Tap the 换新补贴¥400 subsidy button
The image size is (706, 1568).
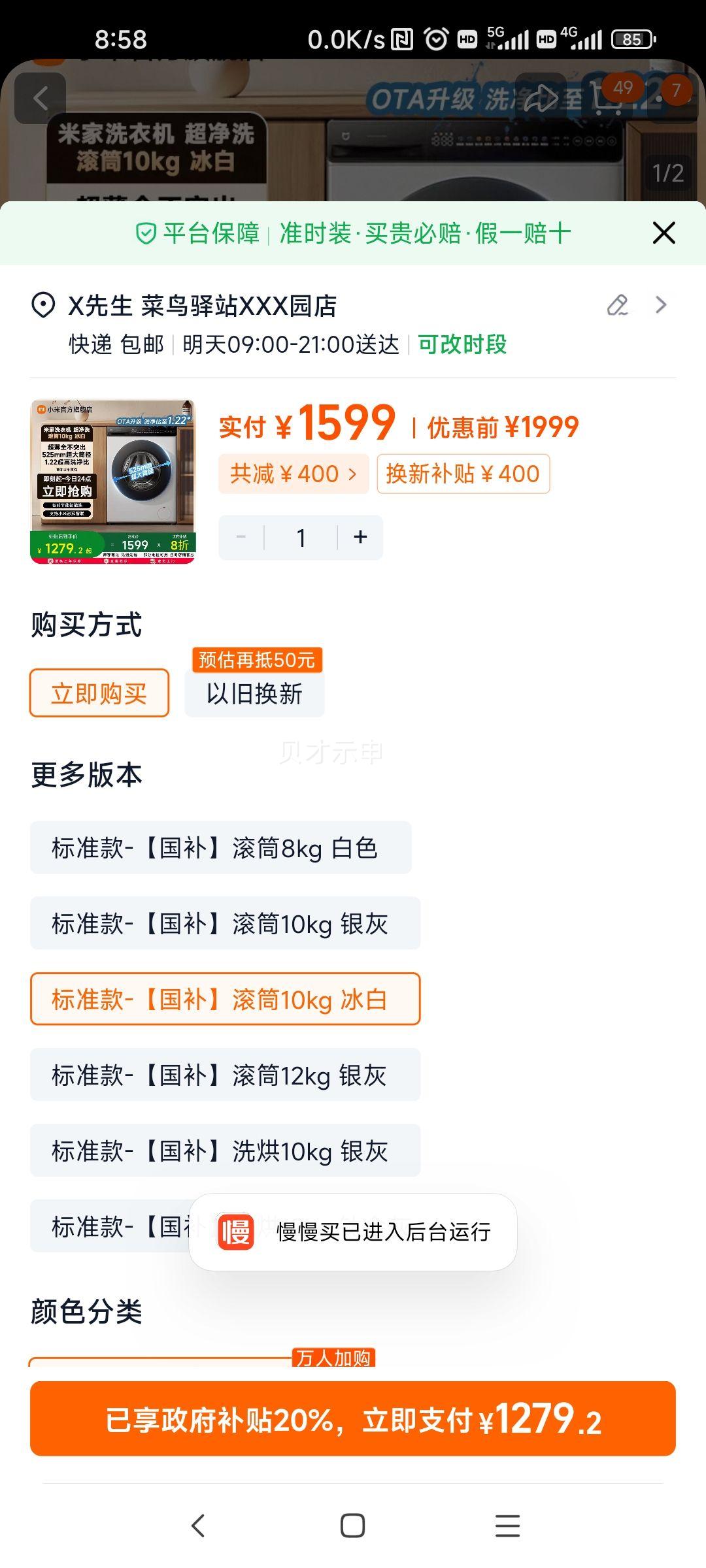[x=462, y=474]
